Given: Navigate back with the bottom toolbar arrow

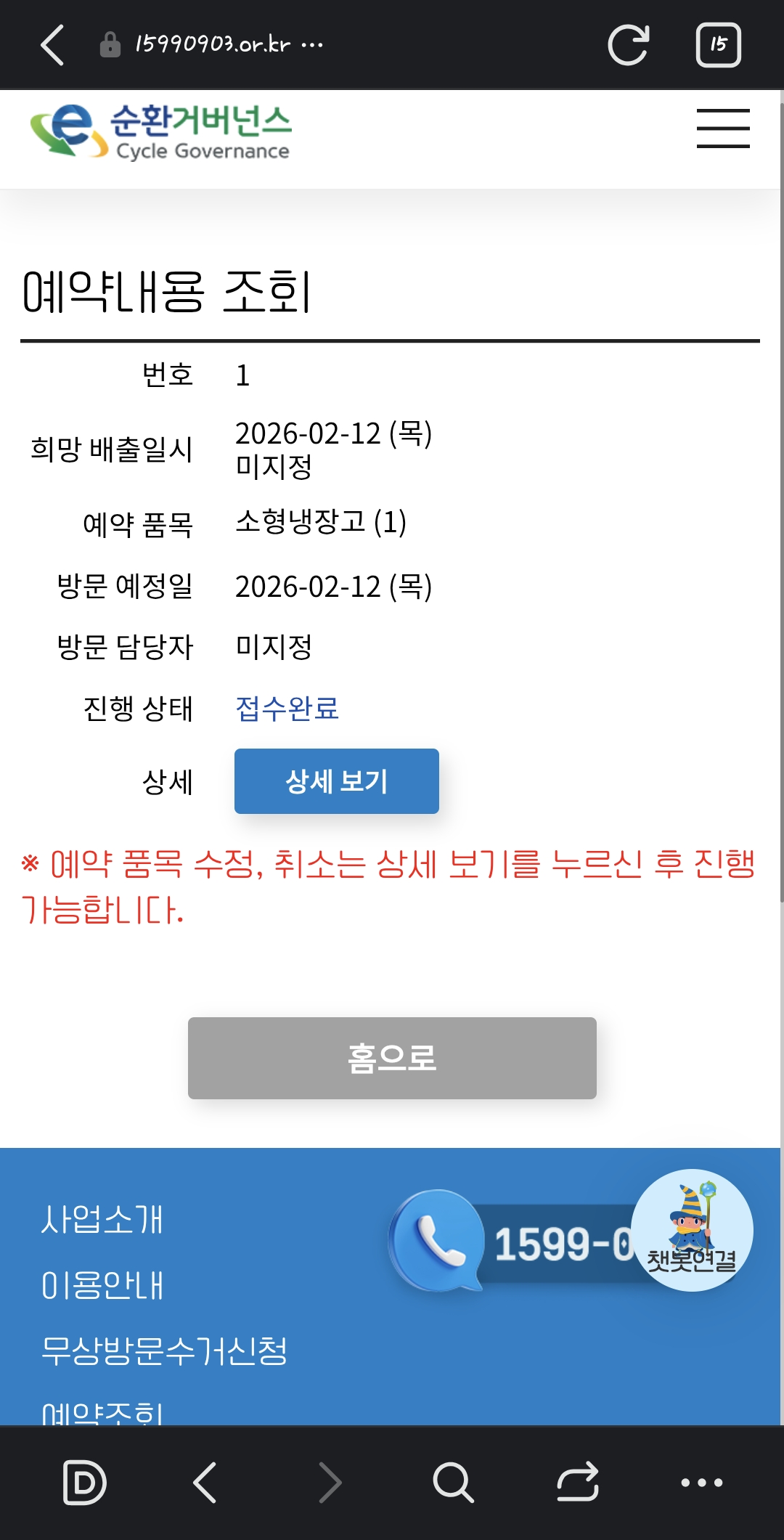Looking at the screenshot, I should tap(205, 1482).
